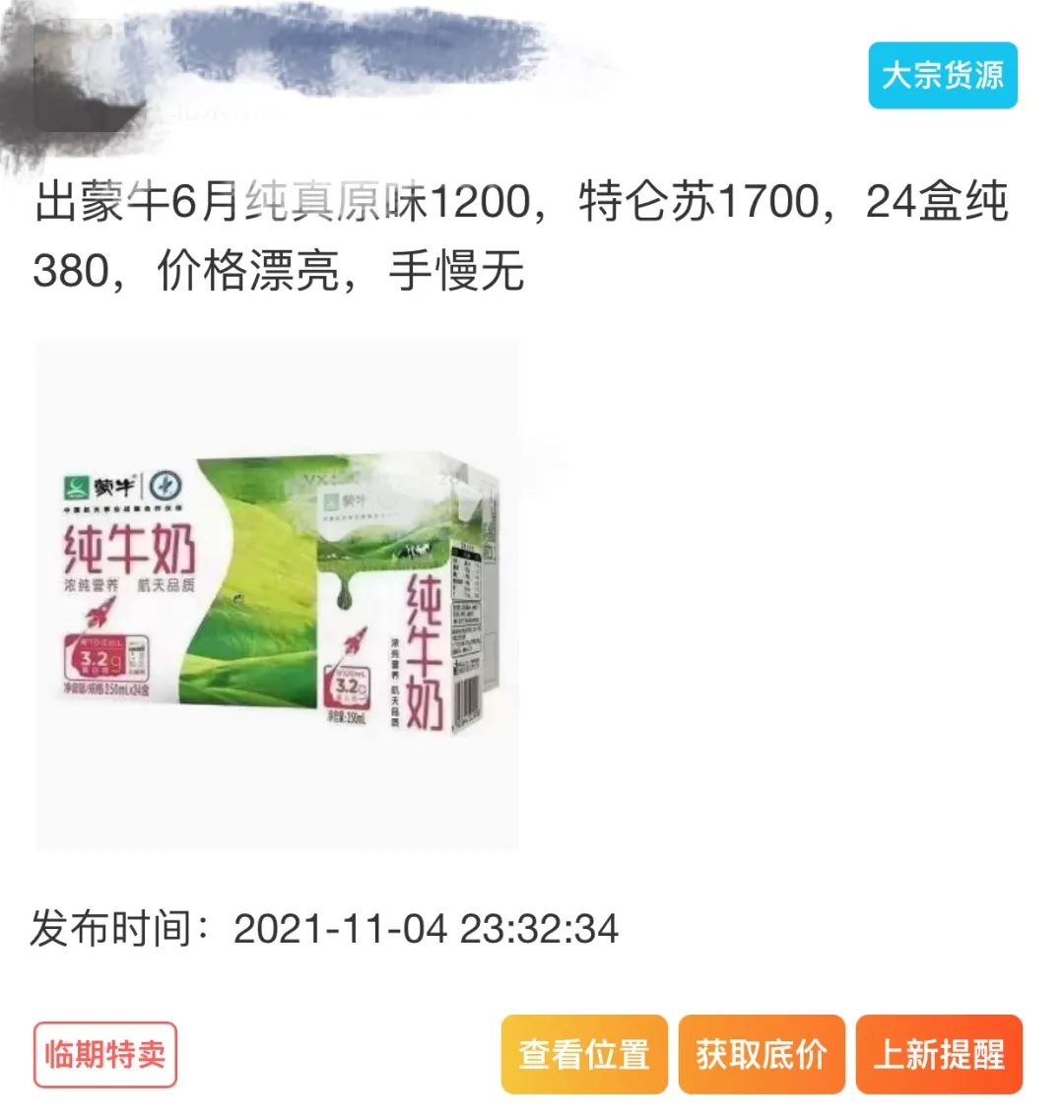Tap the 大宗货源 tag button
The height and width of the screenshot is (1120, 1064).
[942, 76]
